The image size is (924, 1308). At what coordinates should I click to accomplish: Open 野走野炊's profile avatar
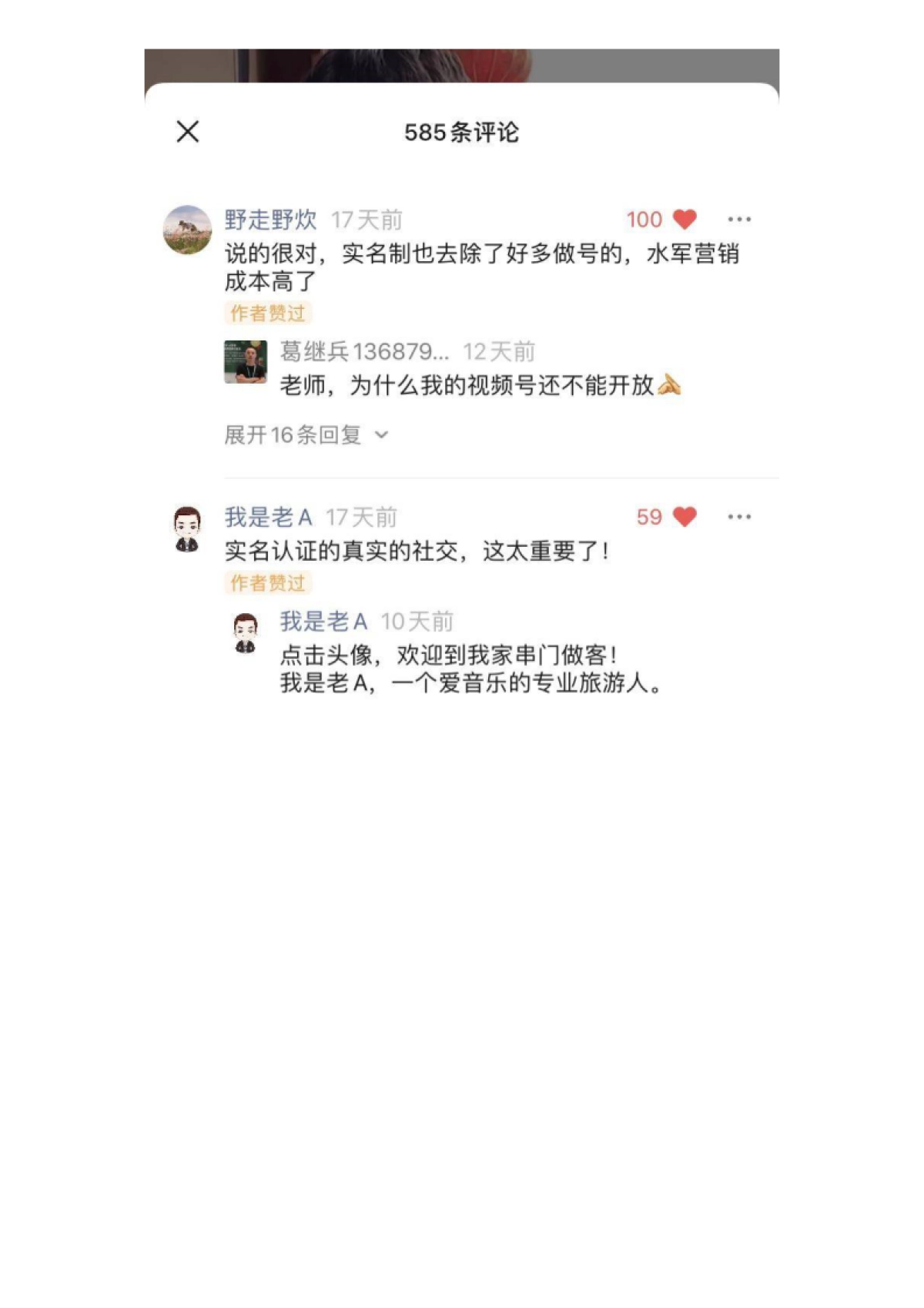(187, 227)
